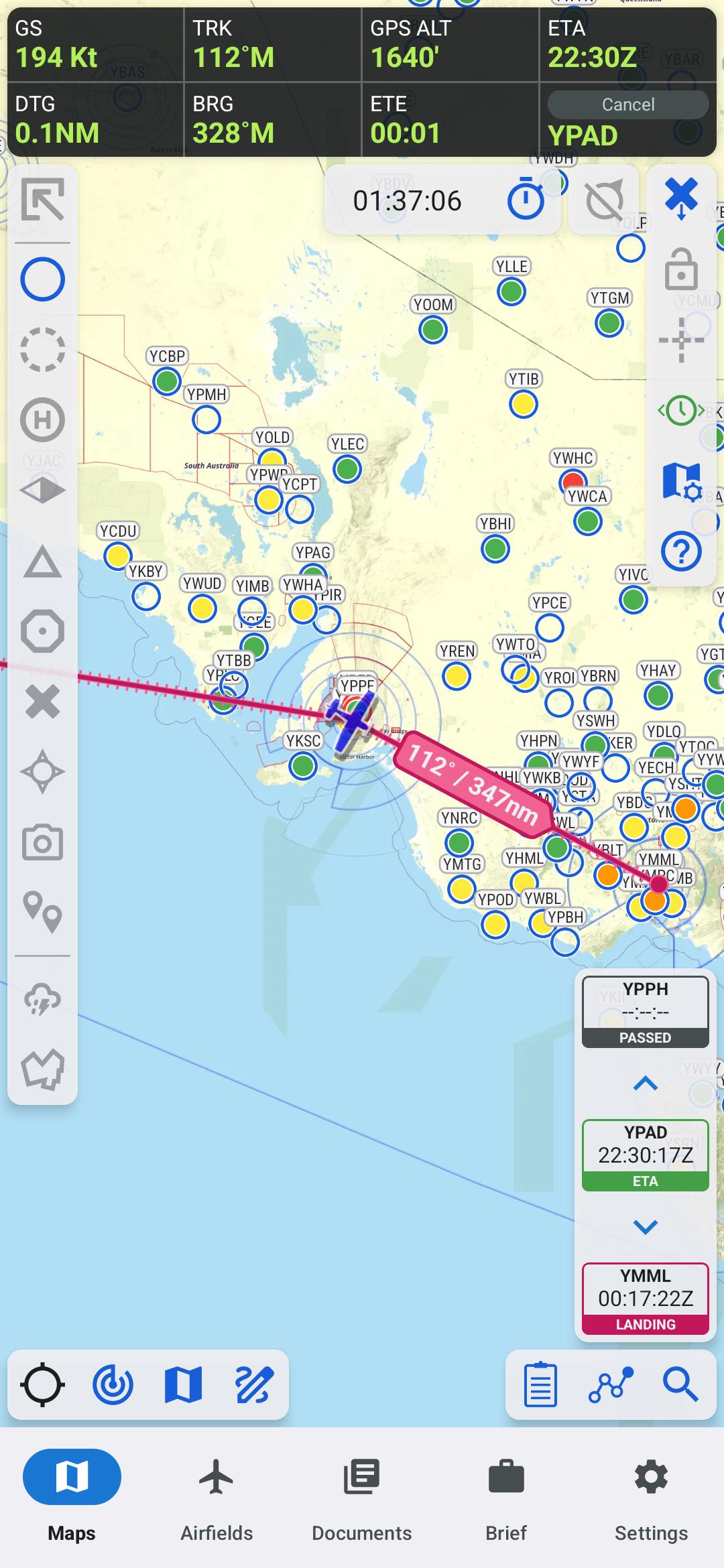Open the route waypoints editor

[611, 1384]
